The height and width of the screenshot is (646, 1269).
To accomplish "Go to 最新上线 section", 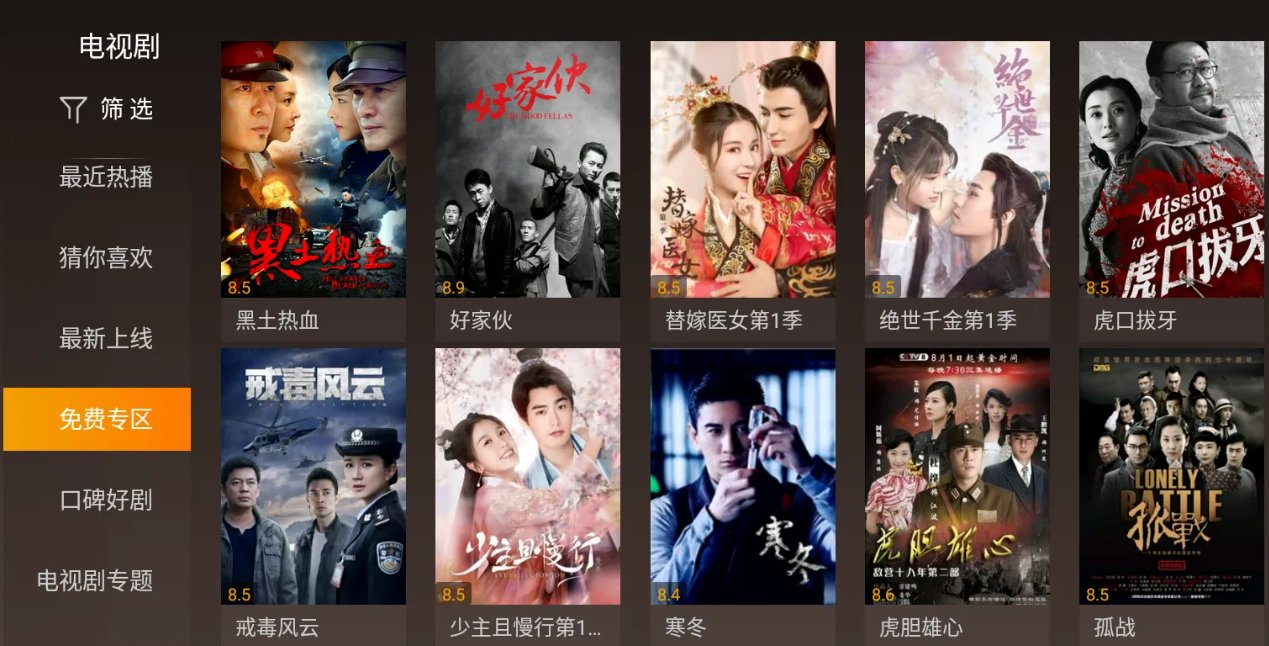I will tap(106, 338).
